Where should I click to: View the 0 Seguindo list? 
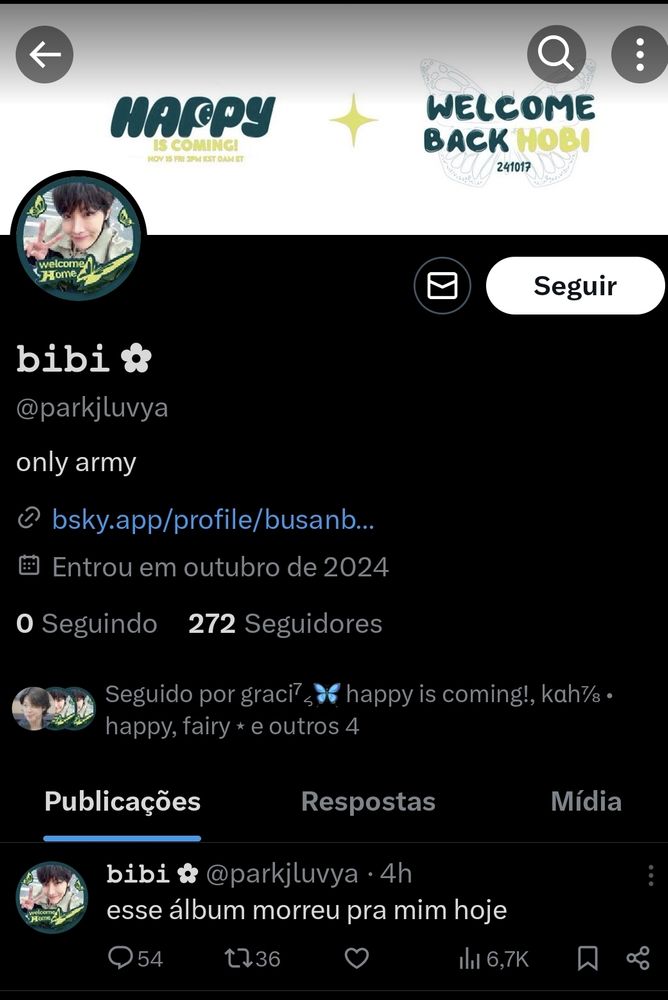point(87,624)
